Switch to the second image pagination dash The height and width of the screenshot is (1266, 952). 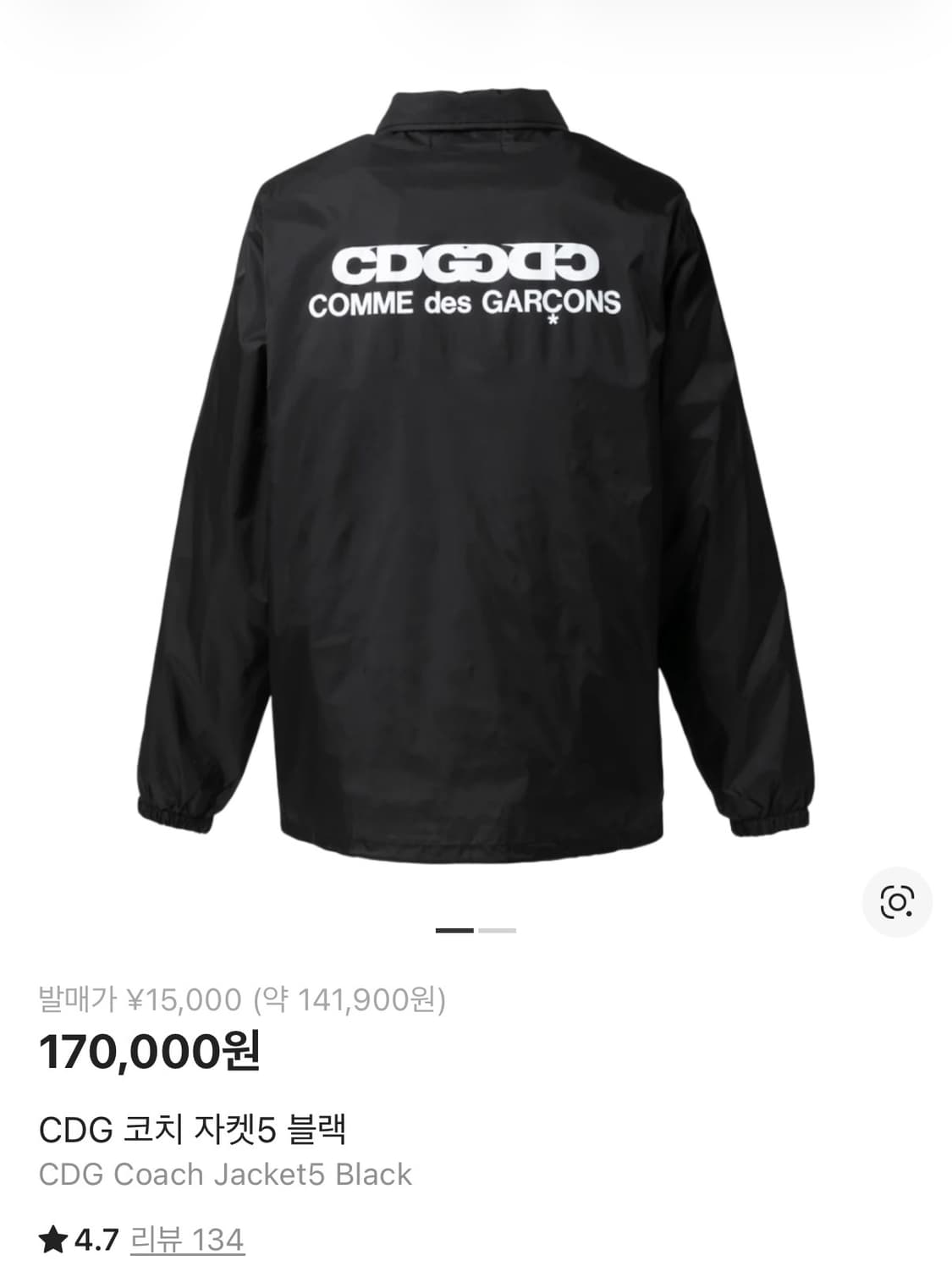pyautogui.click(x=499, y=928)
